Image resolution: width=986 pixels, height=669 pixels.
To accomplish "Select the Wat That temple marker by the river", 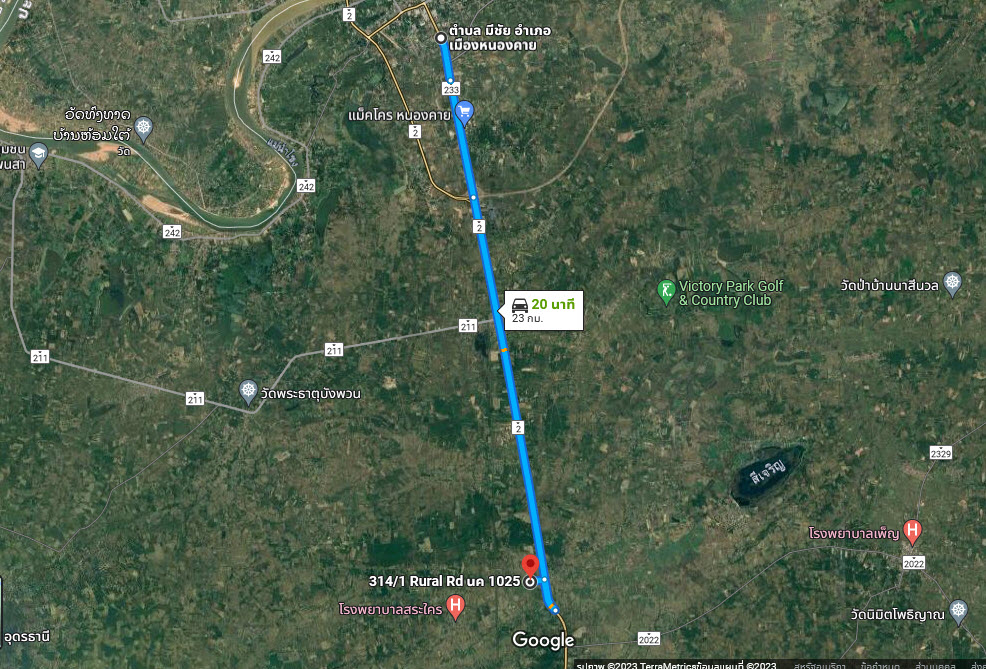I will pyautogui.click(x=145, y=127).
